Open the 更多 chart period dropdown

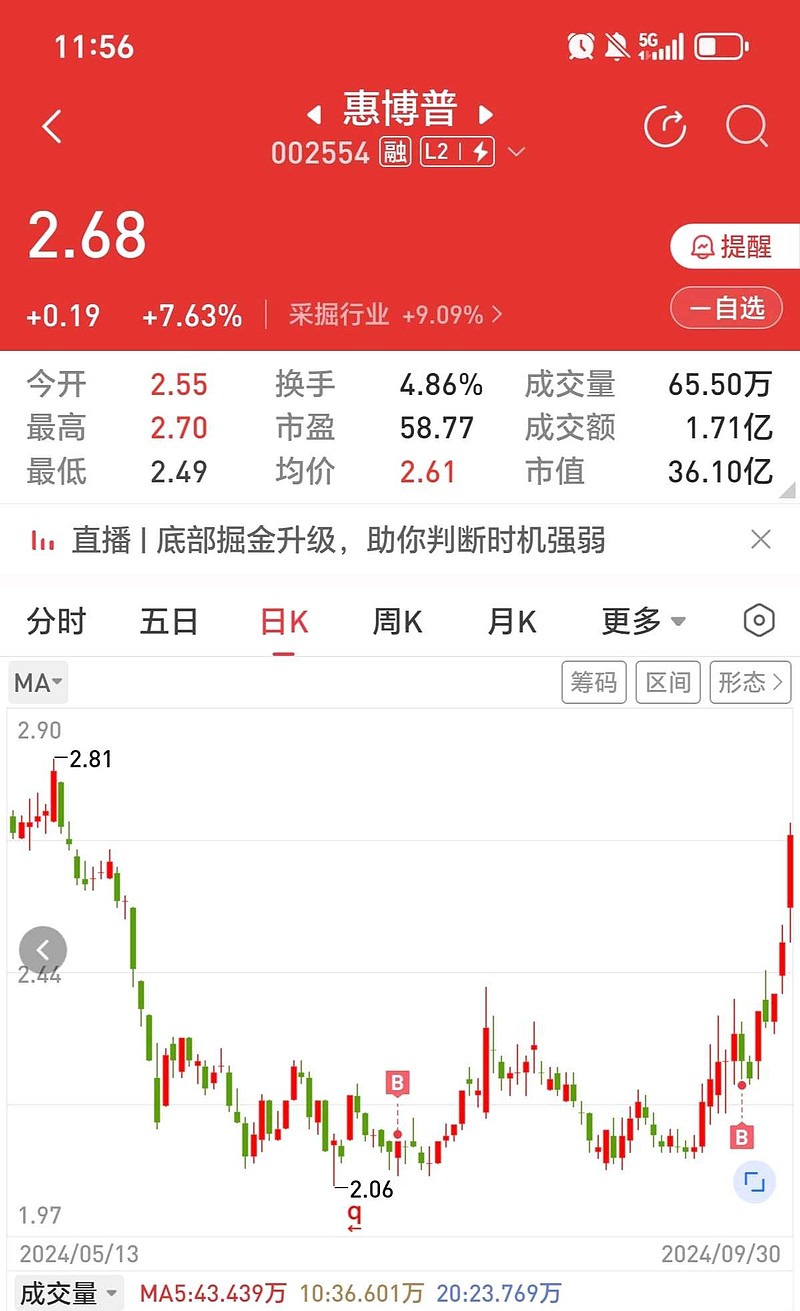(x=644, y=622)
